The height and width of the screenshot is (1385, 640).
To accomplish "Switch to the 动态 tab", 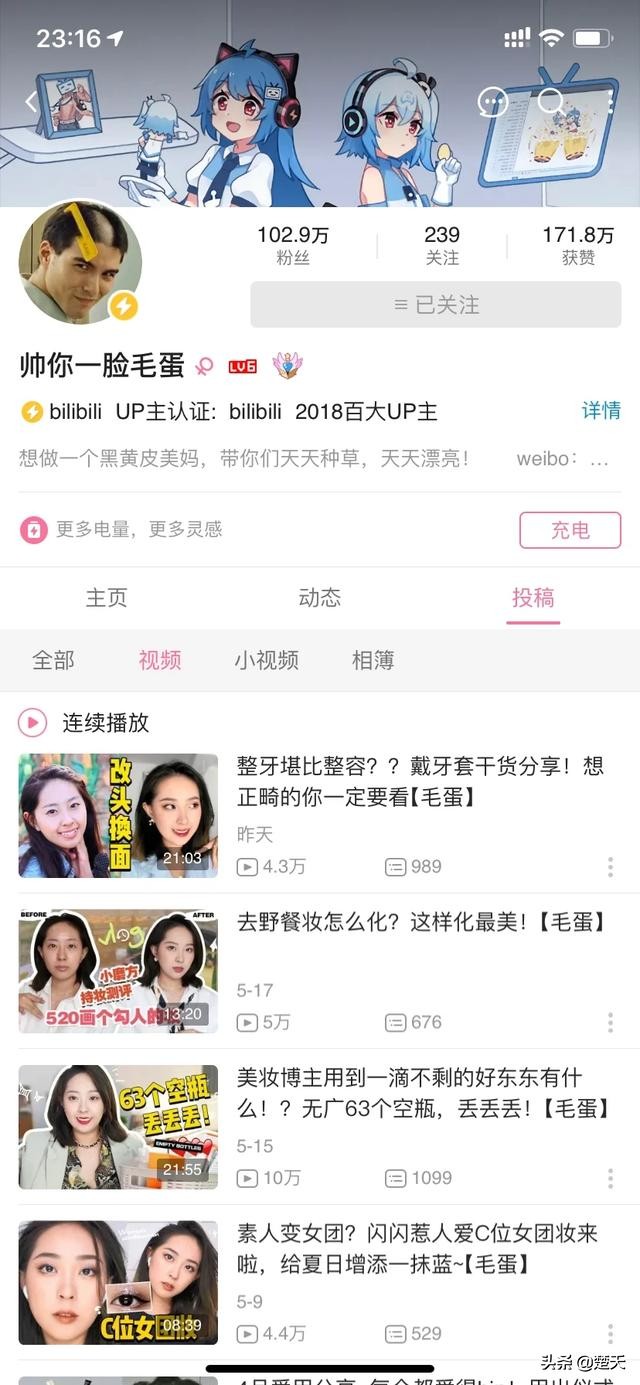I will coord(320,598).
